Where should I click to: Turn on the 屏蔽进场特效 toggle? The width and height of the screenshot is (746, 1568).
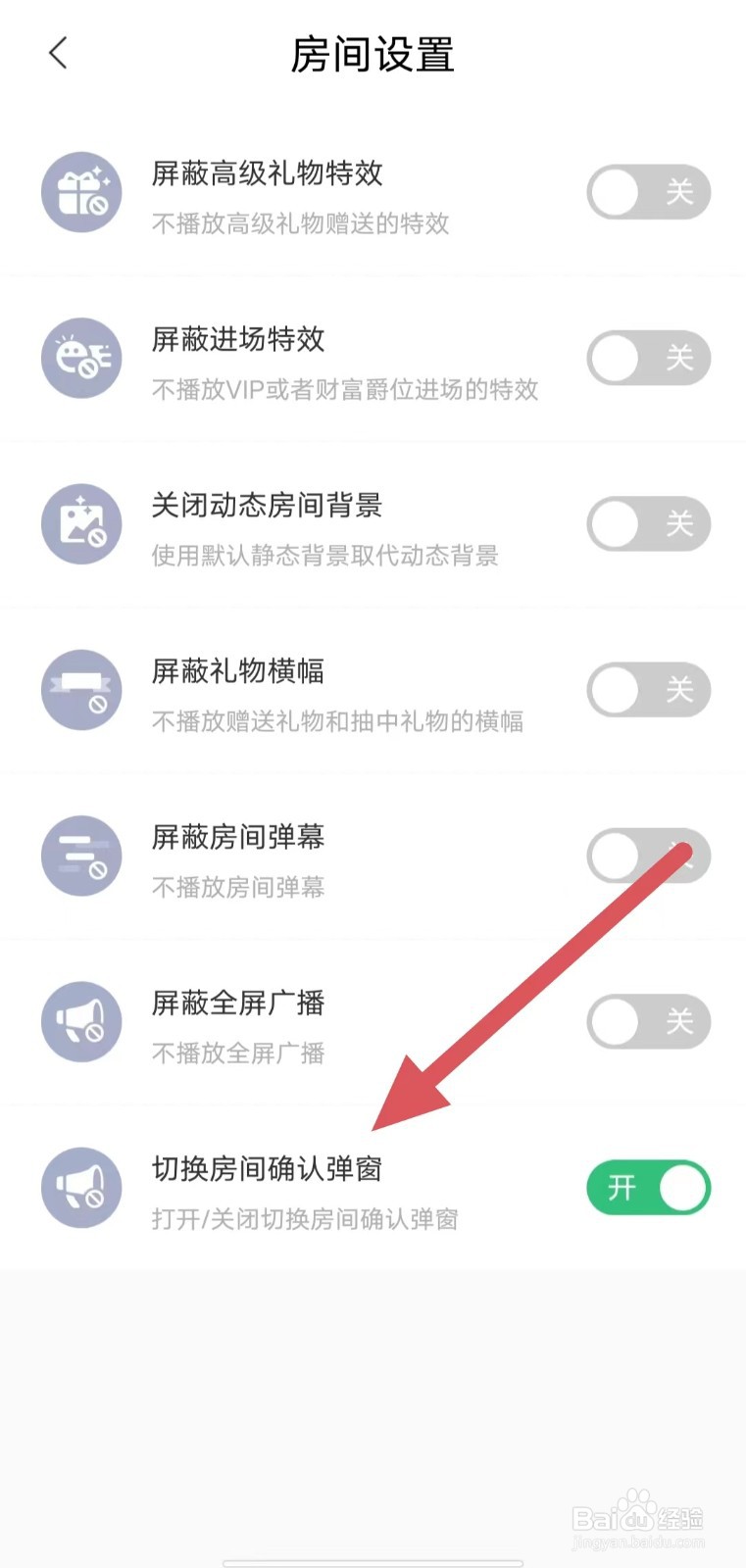click(648, 359)
